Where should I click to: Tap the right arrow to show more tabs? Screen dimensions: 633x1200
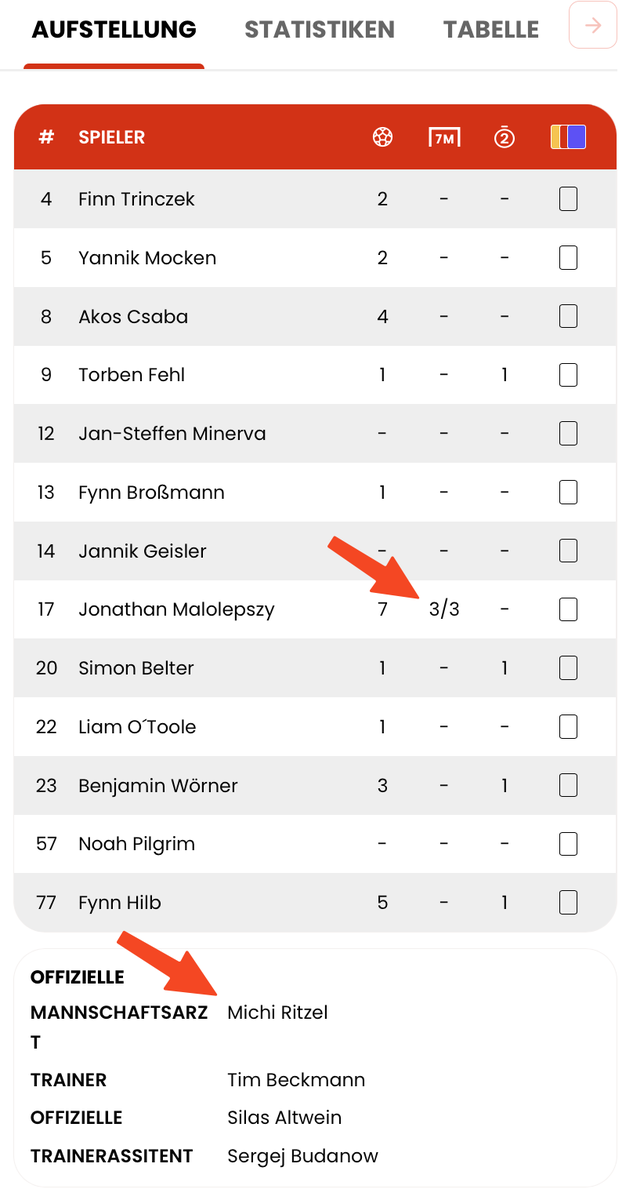592,26
